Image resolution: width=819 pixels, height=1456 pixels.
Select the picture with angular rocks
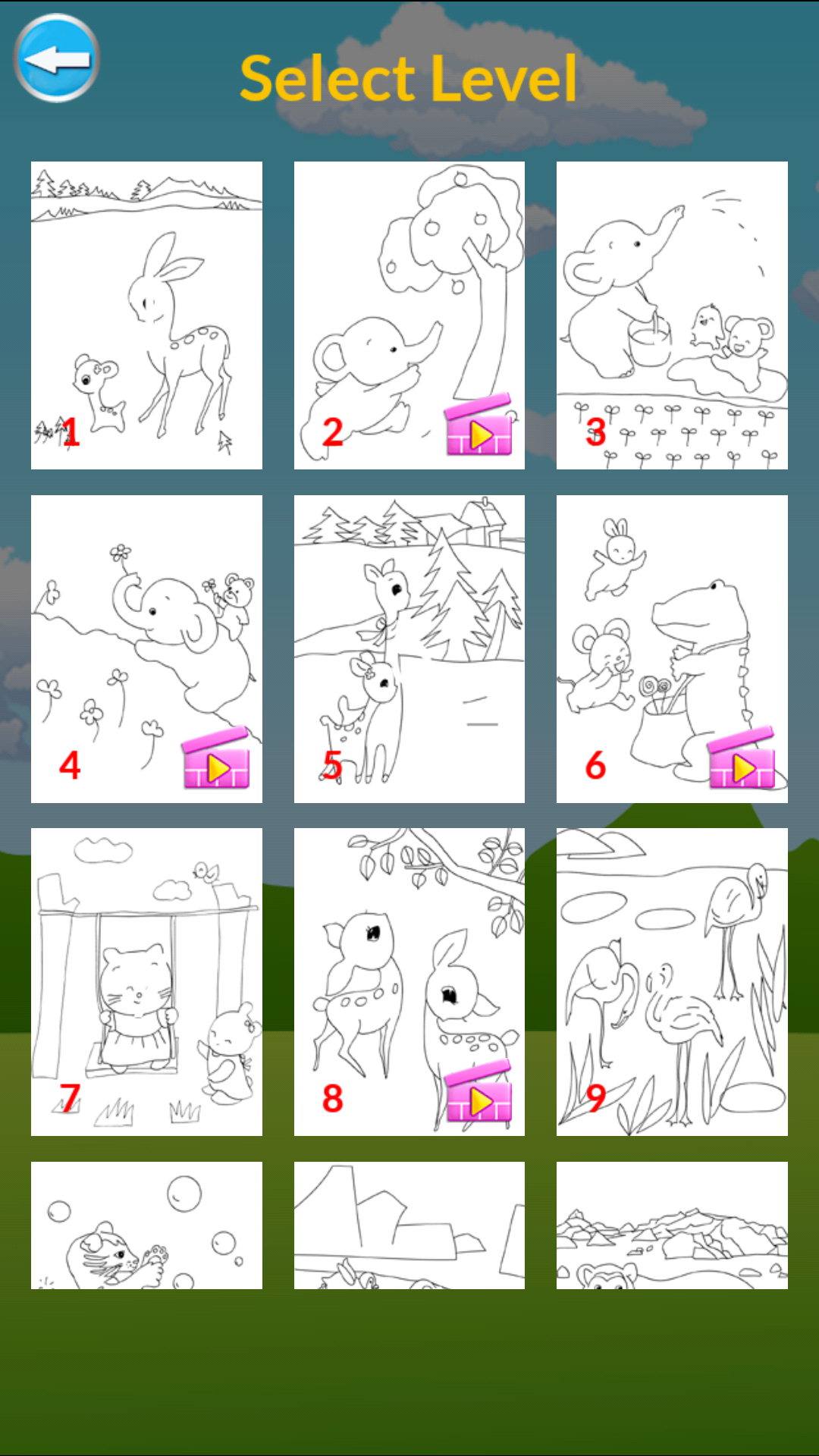coord(409,1225)
